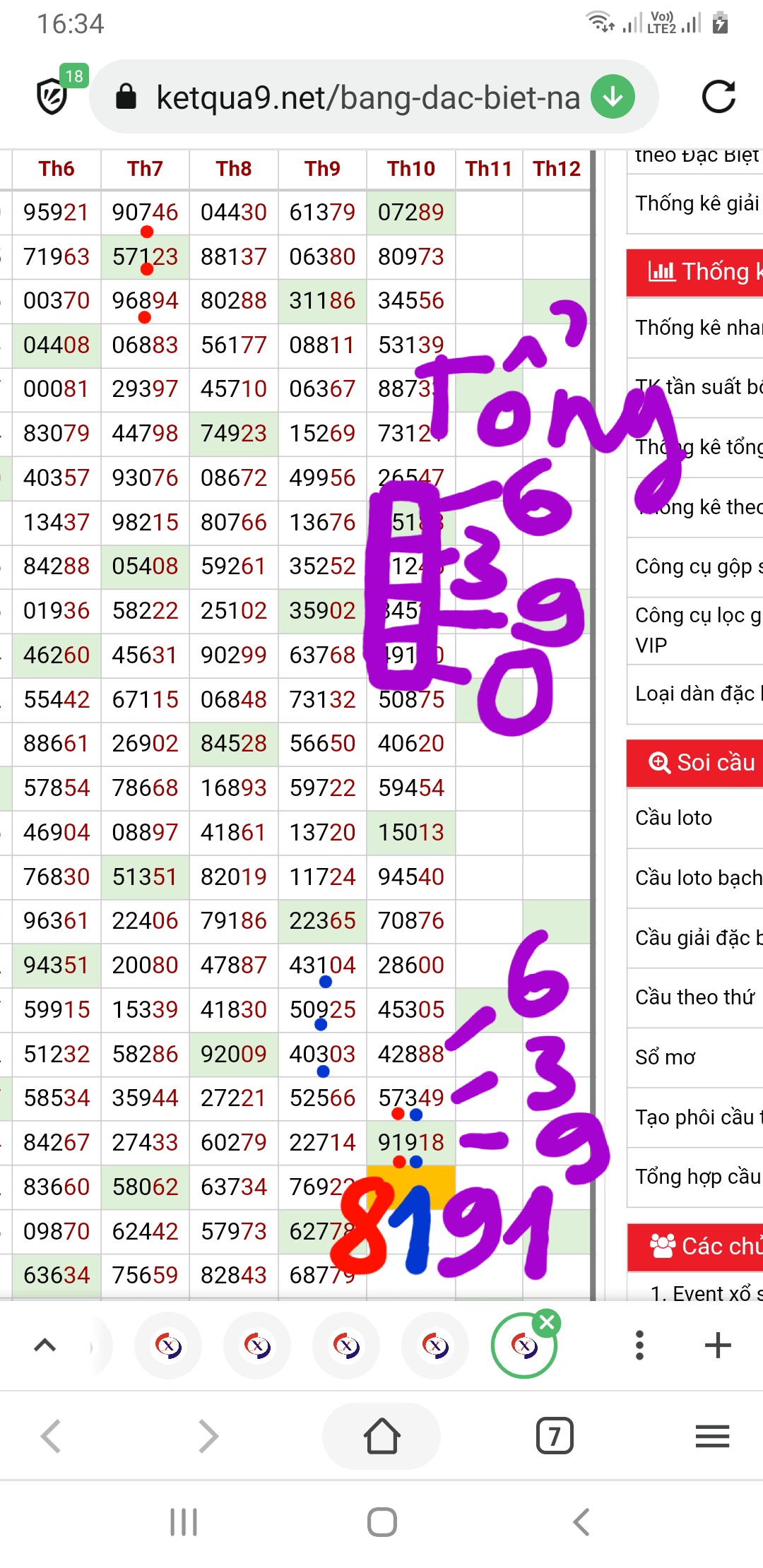Screen dimensions: 763x1568
Task: Tap the system recent apps button
Action: 184,1522
